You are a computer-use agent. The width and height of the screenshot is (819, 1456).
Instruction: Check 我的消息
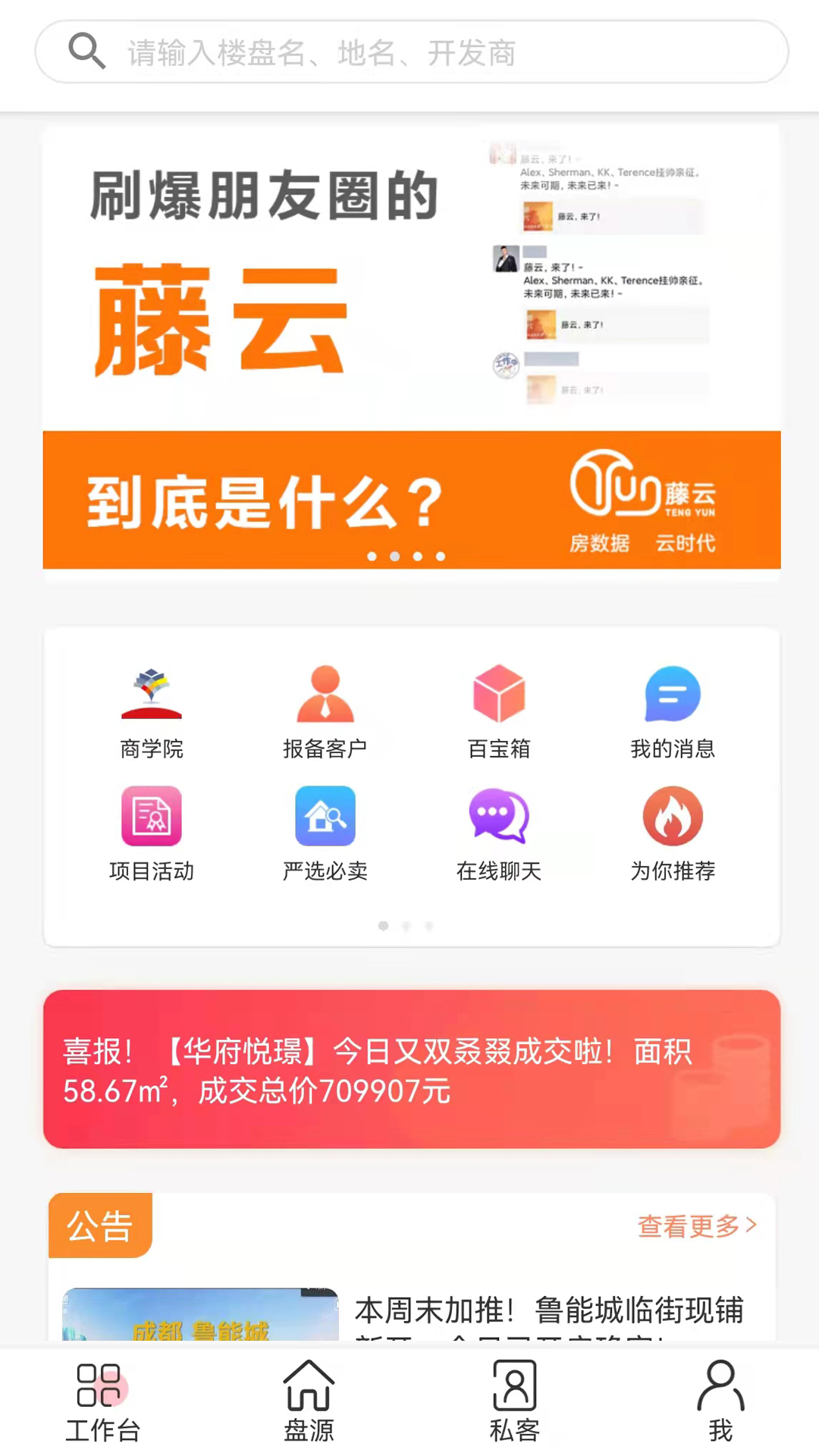[x=673, y=713]
